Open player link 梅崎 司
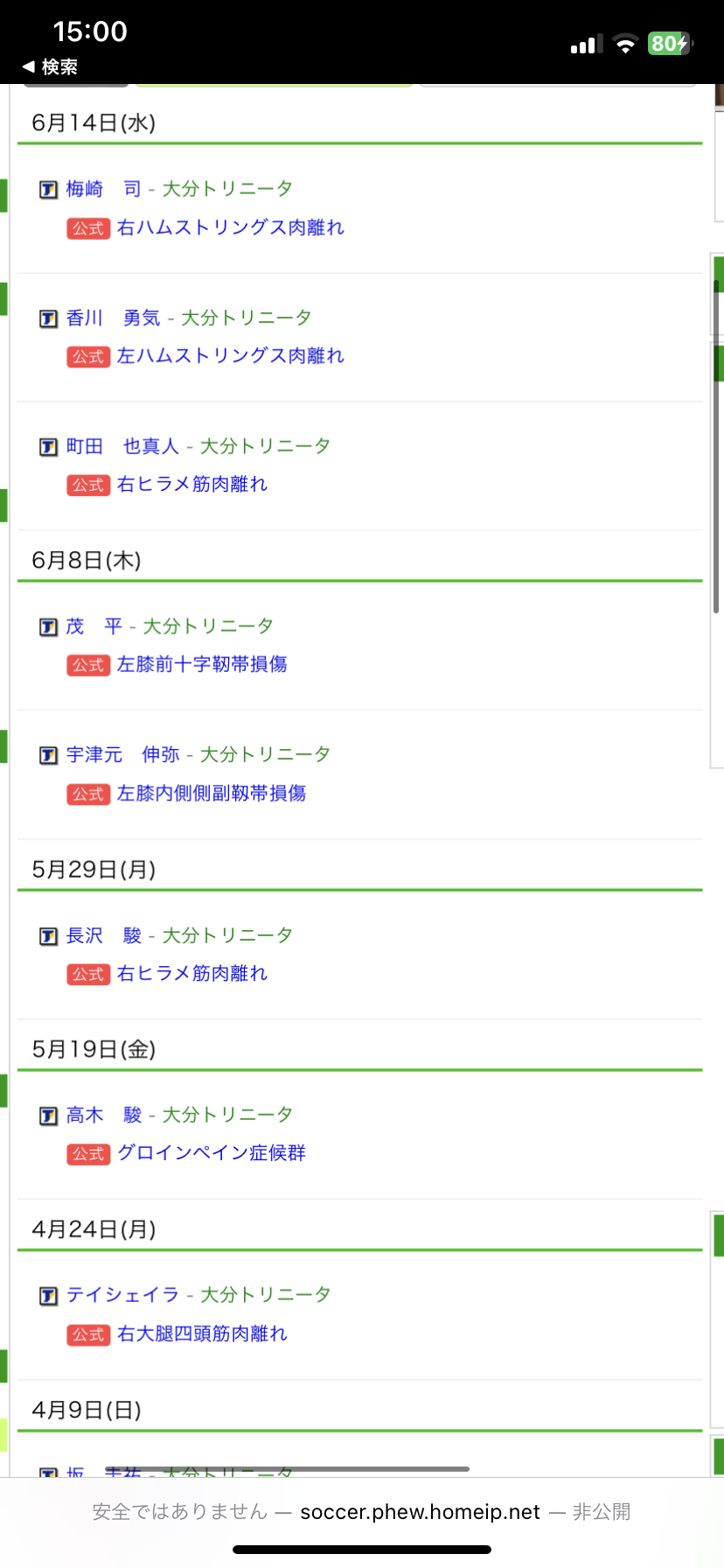724x1568 pixels. pos(103,189)
